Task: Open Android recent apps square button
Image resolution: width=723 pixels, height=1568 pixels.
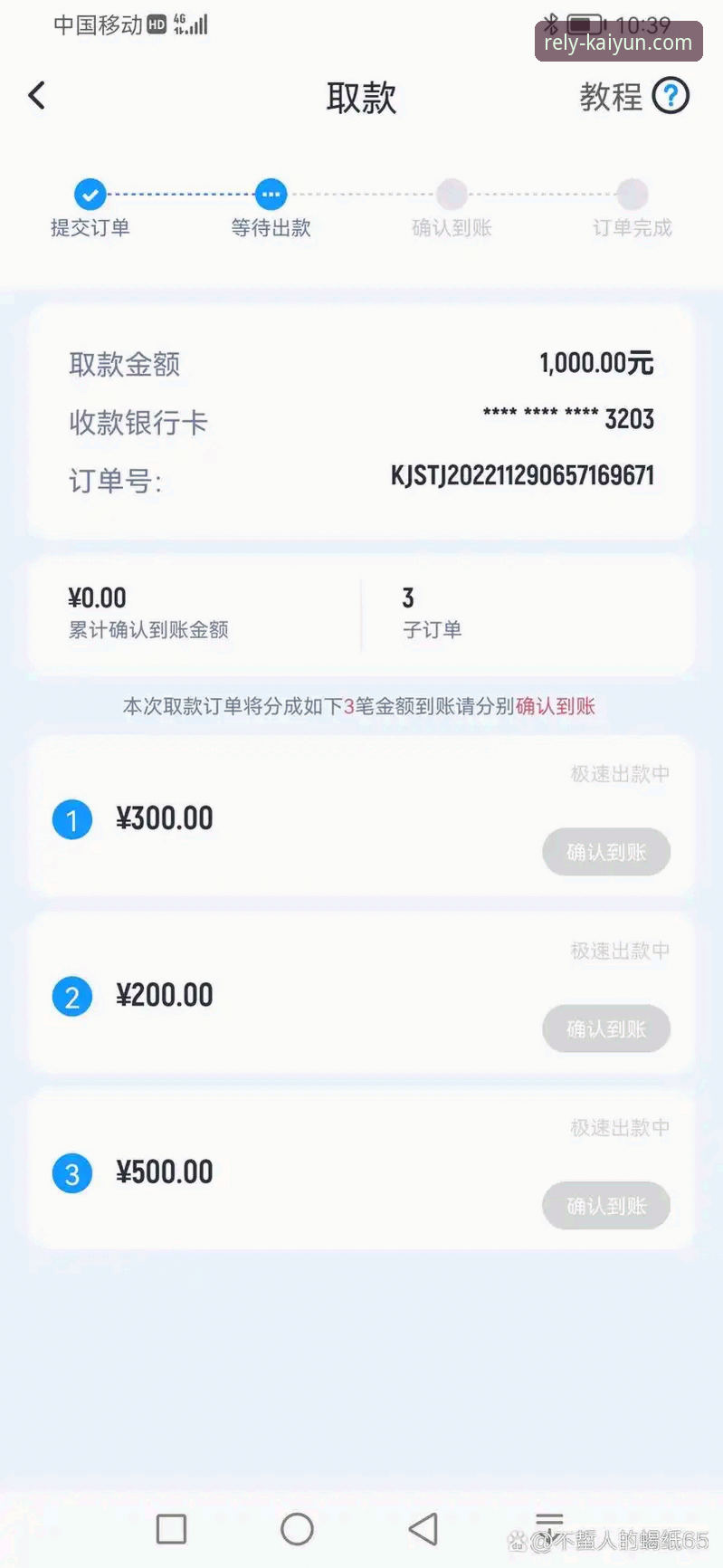Action: point(171,1527)
